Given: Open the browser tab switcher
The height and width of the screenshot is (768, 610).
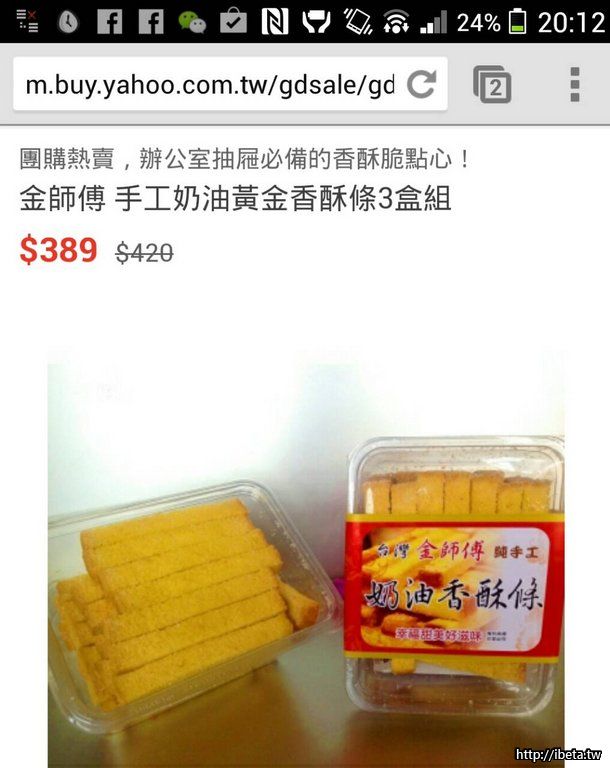Looking at the screenshot, I should tap(492, 85).
